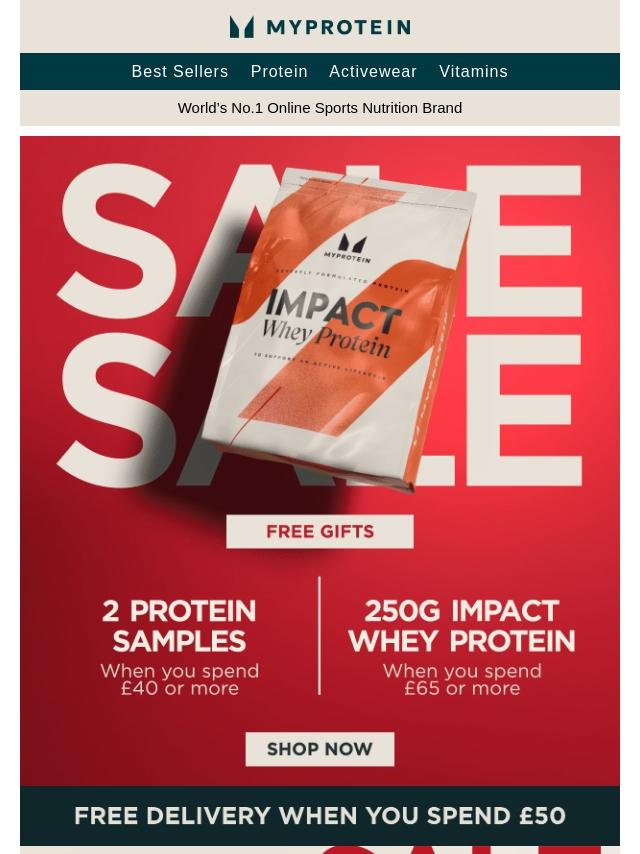Tap the Shop Now button

point(320,749)
